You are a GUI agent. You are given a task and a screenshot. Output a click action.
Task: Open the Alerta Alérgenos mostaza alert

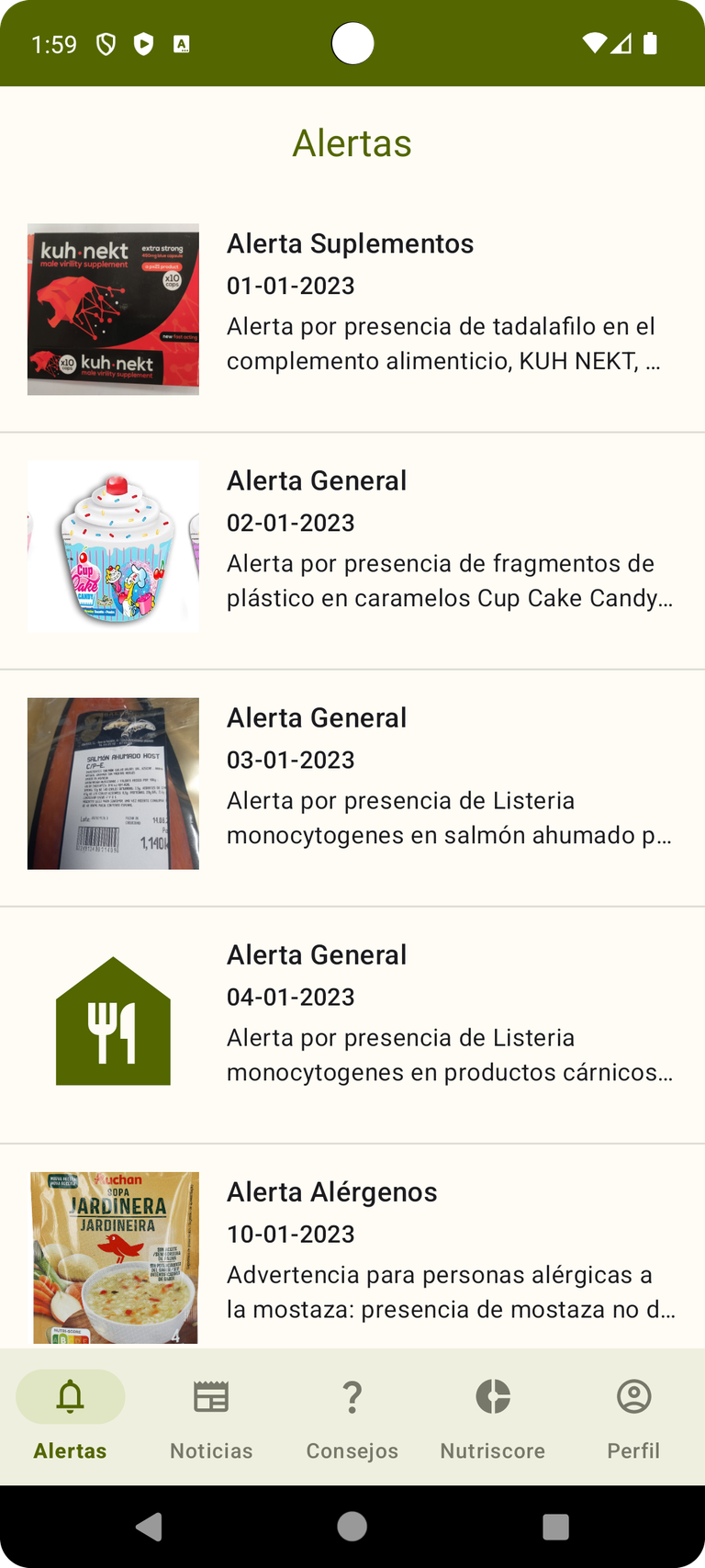click(352, 1247)
